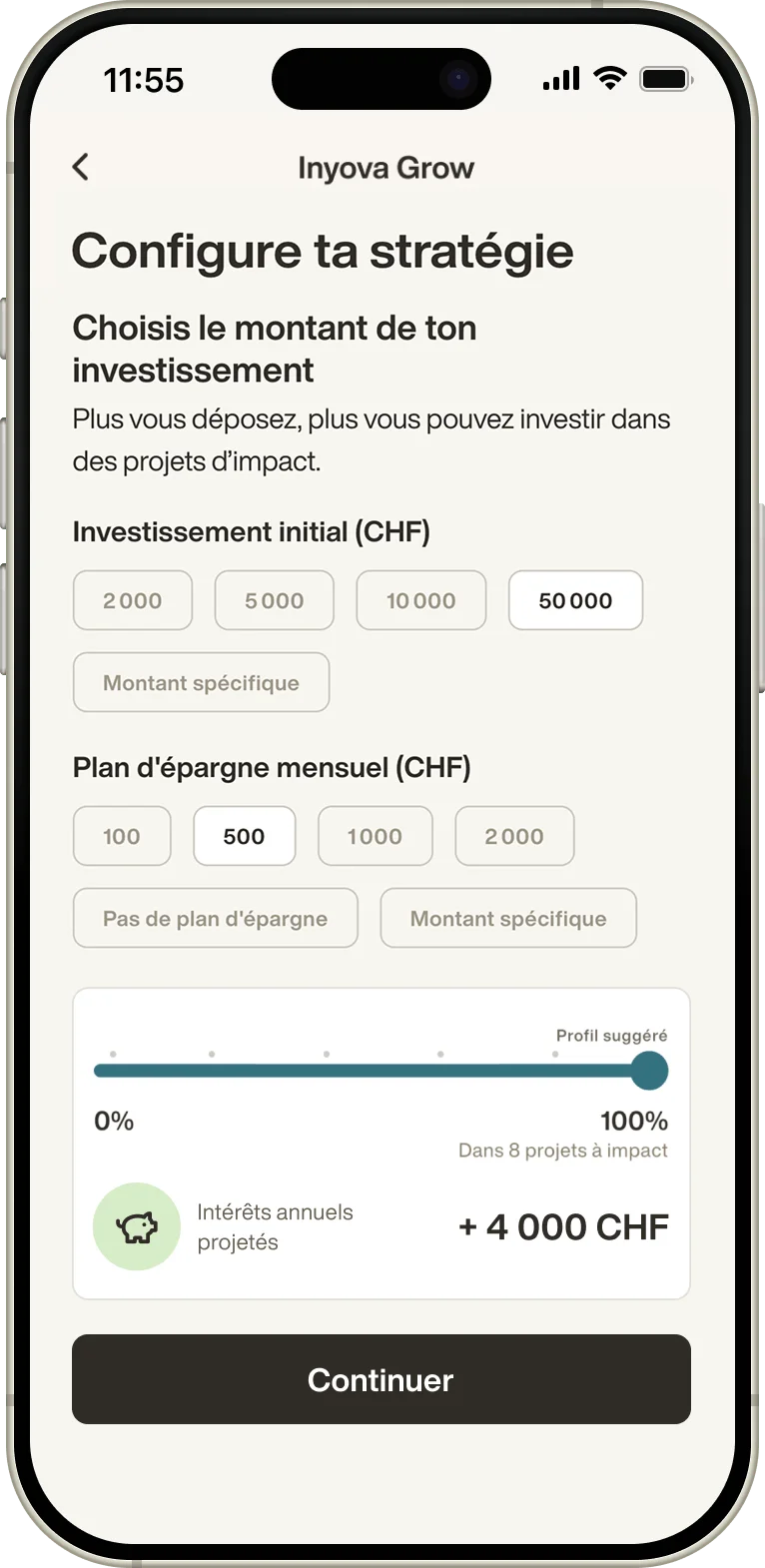Select 100 CHF monthly savings plan
This screenshot has height=1568, width=765.
click(x=122, y=836)
